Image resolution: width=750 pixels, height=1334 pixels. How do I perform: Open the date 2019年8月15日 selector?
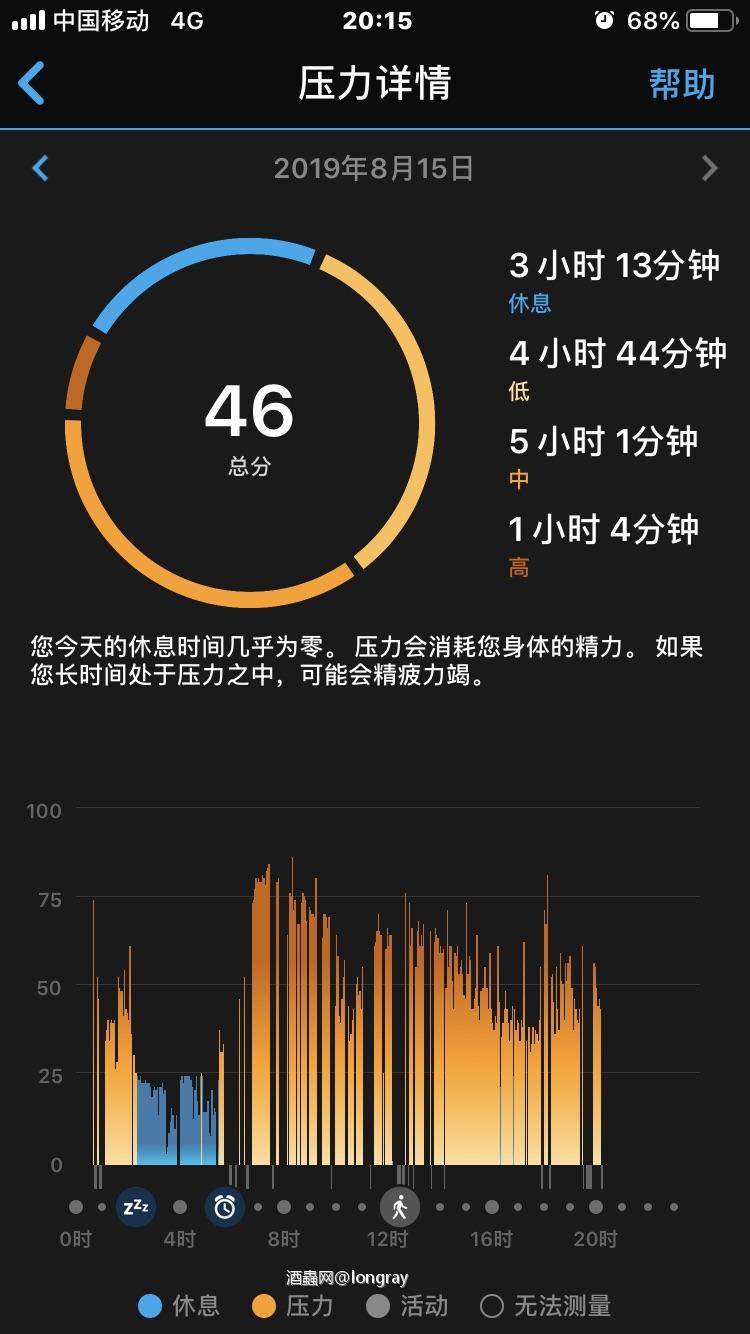click(x=375, y=168)
